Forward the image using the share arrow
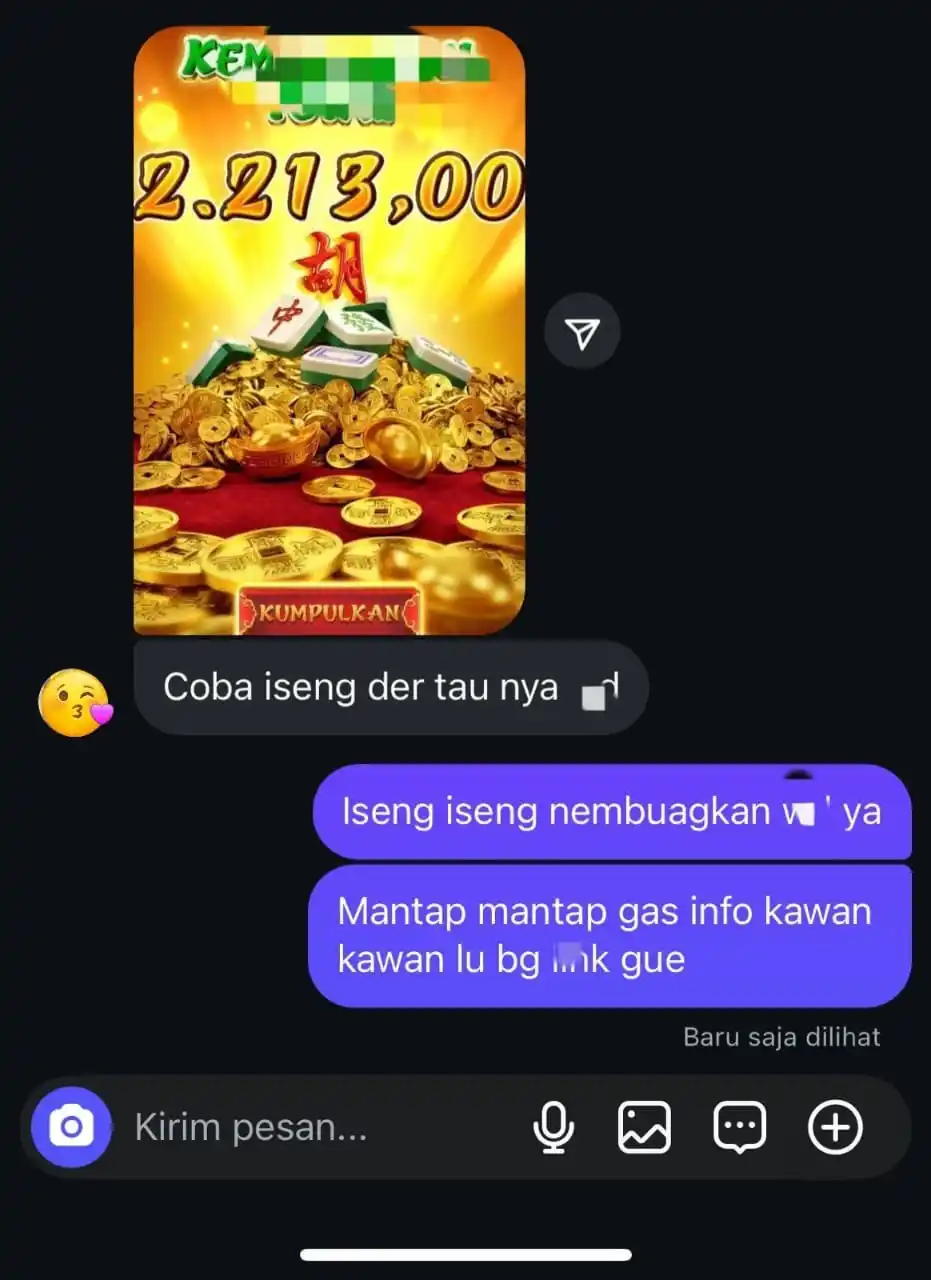The height and width of the screenshot is (1280, 931). (x=582, y=331)
